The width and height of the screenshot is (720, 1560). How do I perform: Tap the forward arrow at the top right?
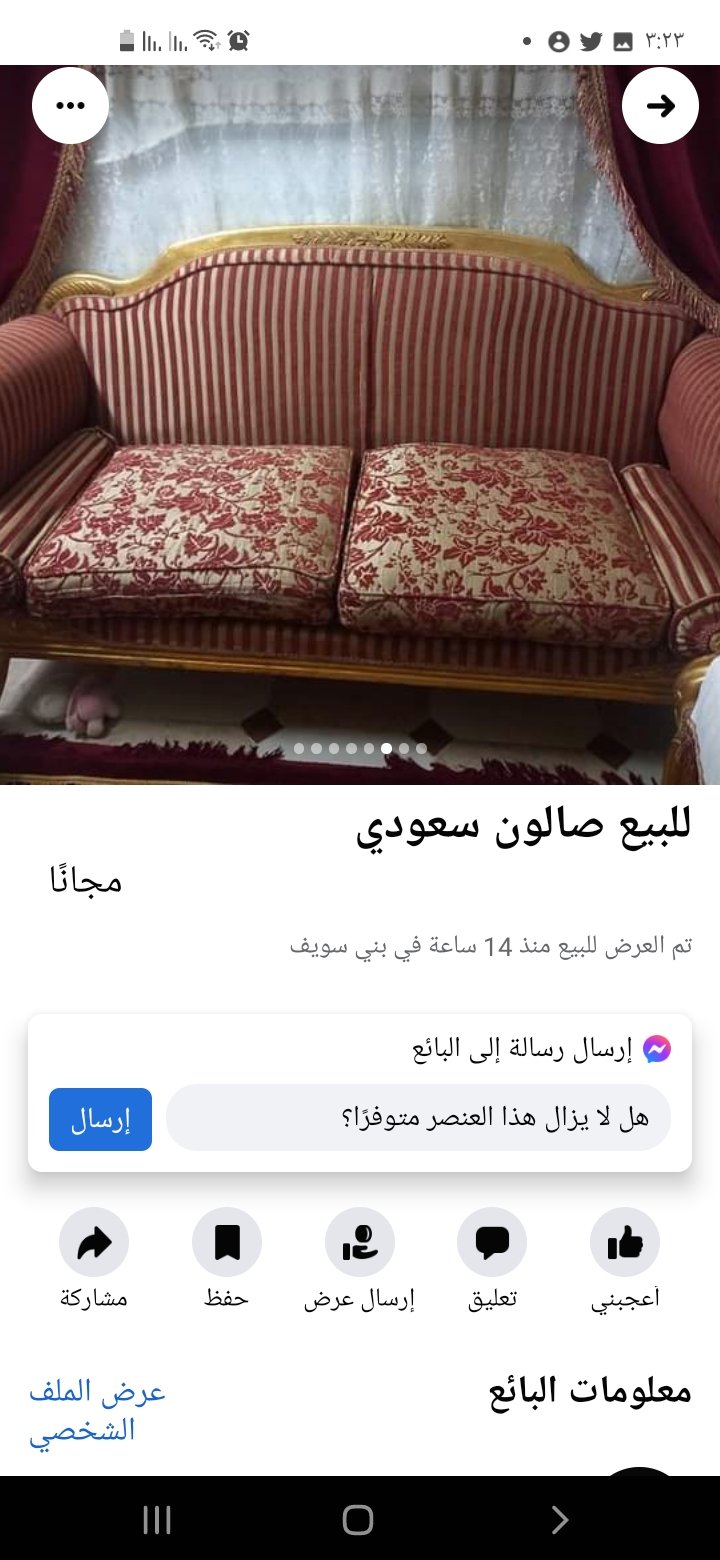(660, 105)
